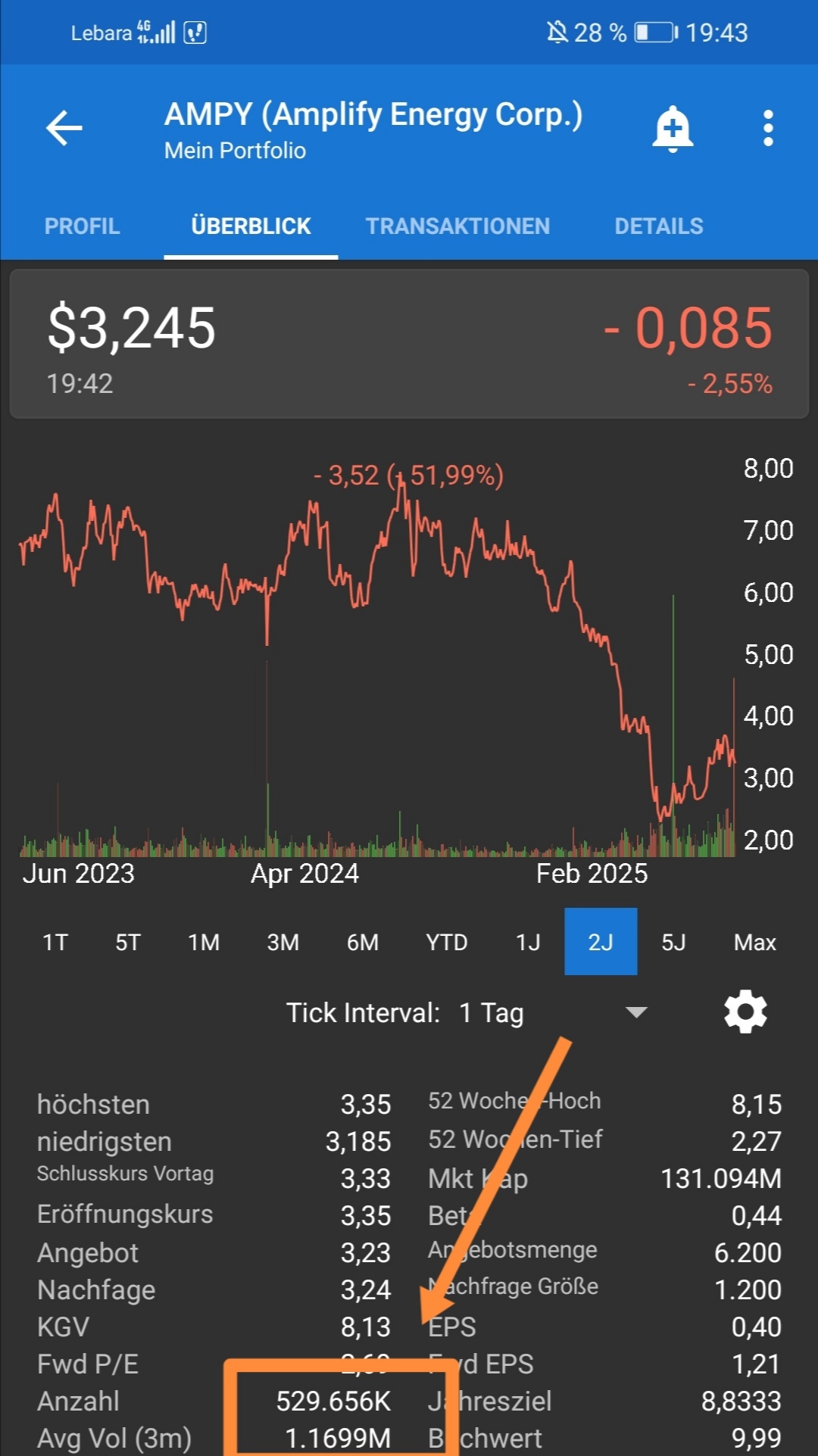Tap the battery indicator in the status bar
The image size is (818, 1456).
point(656,32)
